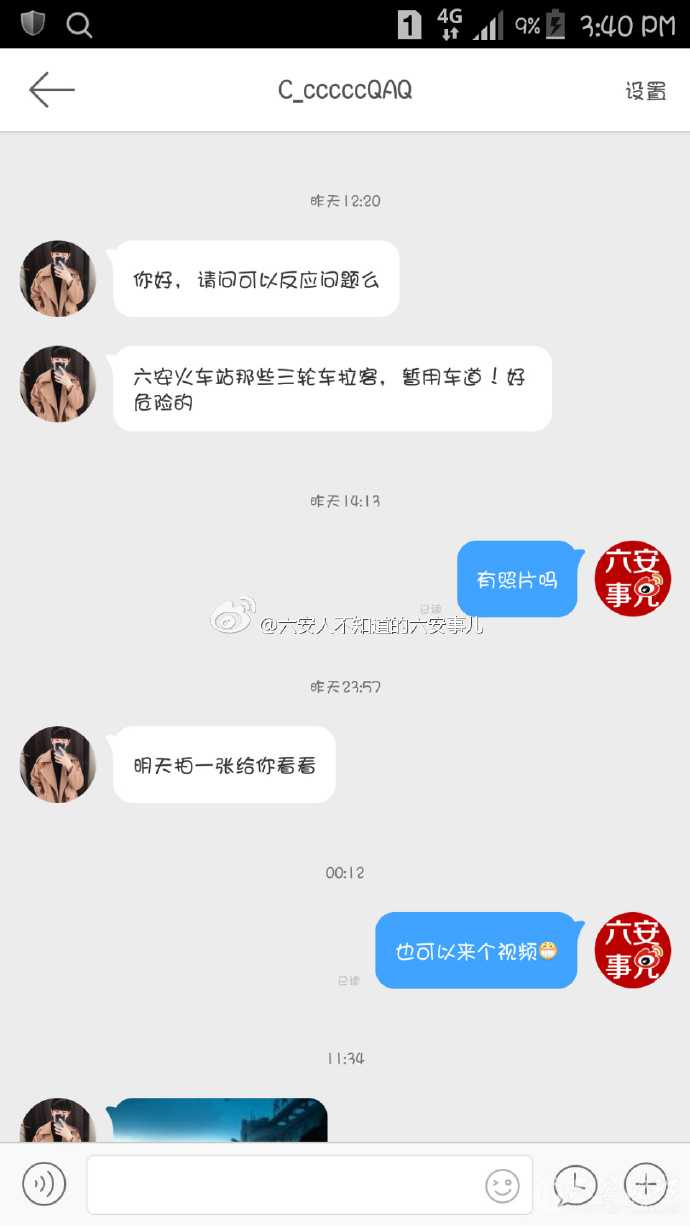Open the plus attachment menu
Image resolution: width=690 pixels, height=1226 pixels.
point(645,1185)
